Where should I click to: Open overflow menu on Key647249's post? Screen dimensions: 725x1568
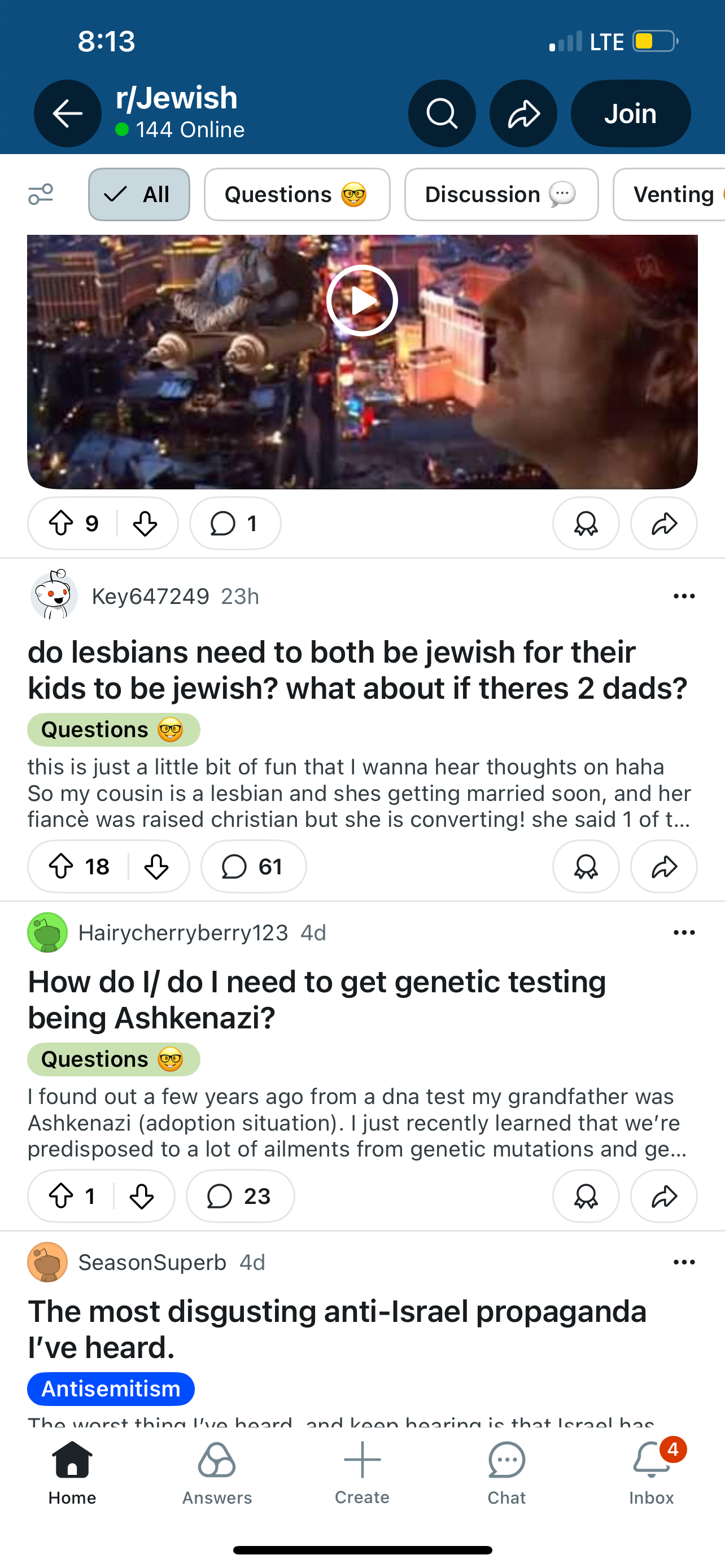(x=684, y=596)
